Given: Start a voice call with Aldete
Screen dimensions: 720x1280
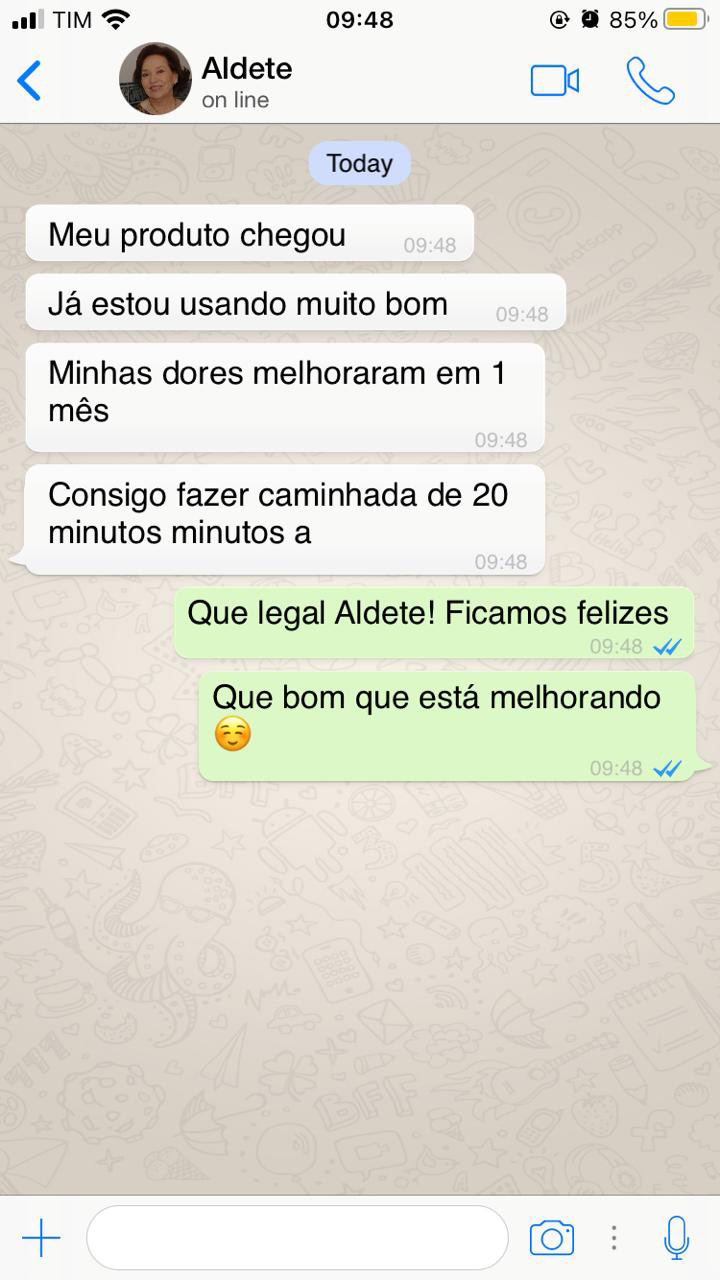Looking at the screenshot, I should [651, 81].
